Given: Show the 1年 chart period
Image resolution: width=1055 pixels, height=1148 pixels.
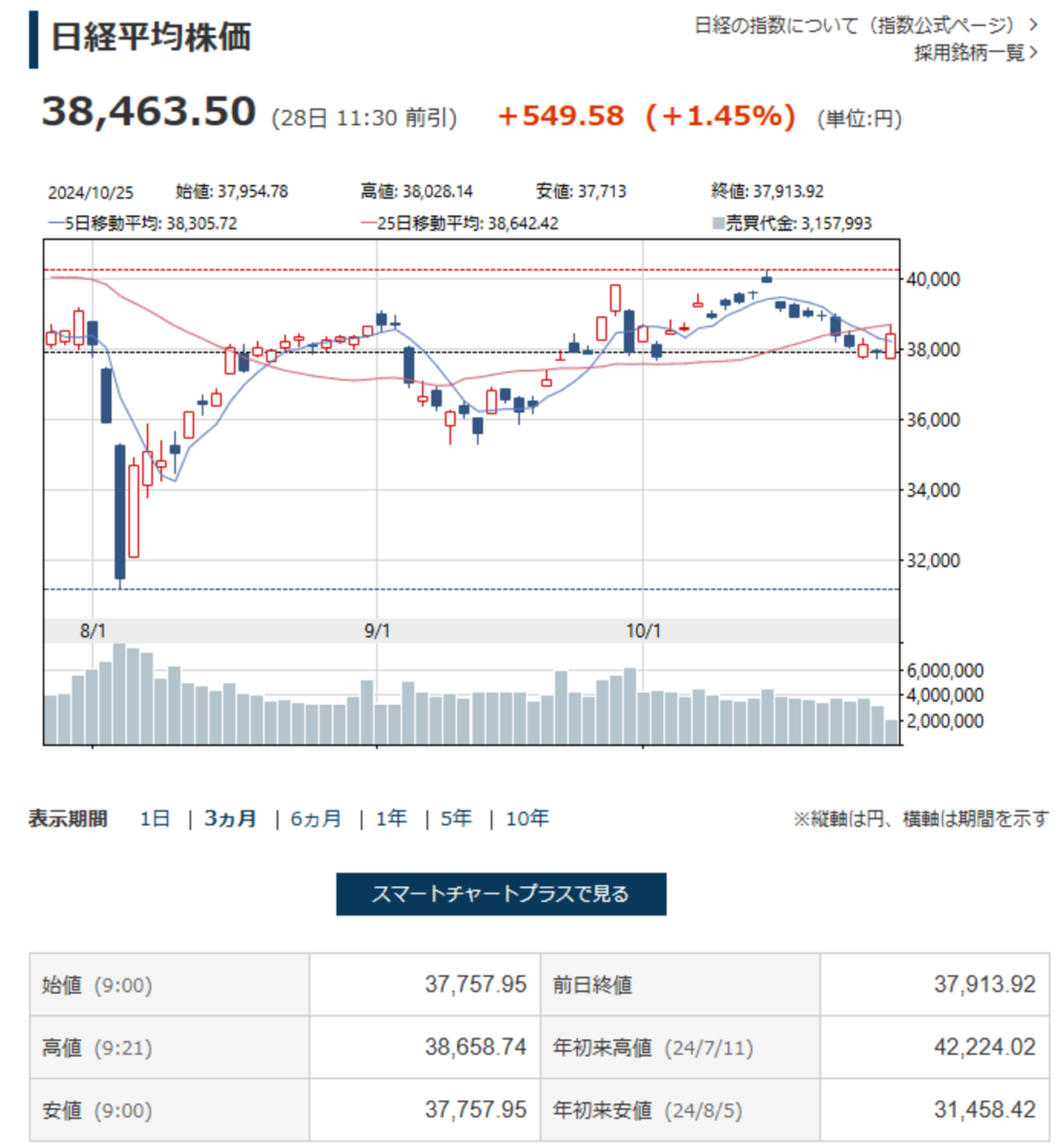Looking at the screenshot, I should coord(391,819).
